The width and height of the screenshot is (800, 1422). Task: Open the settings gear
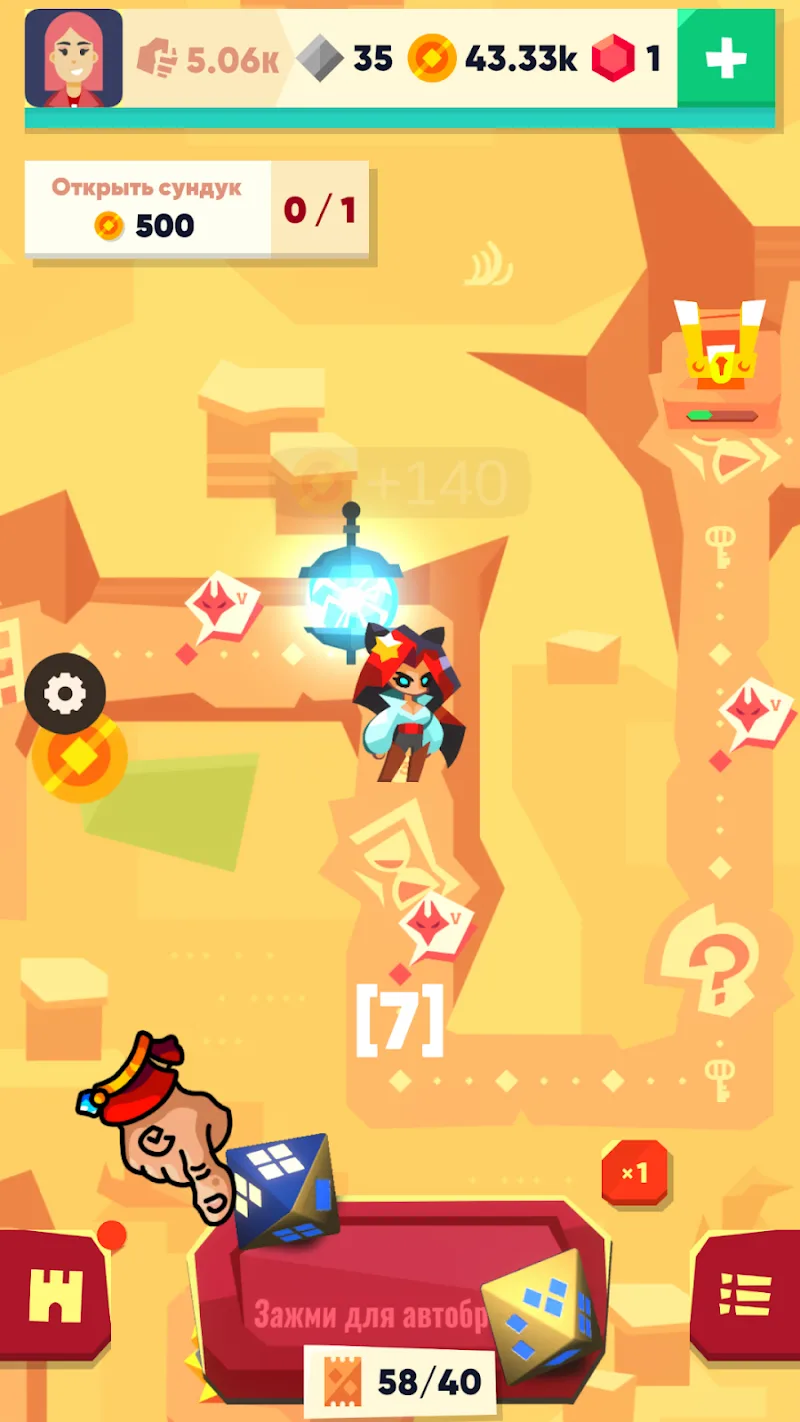65,694
